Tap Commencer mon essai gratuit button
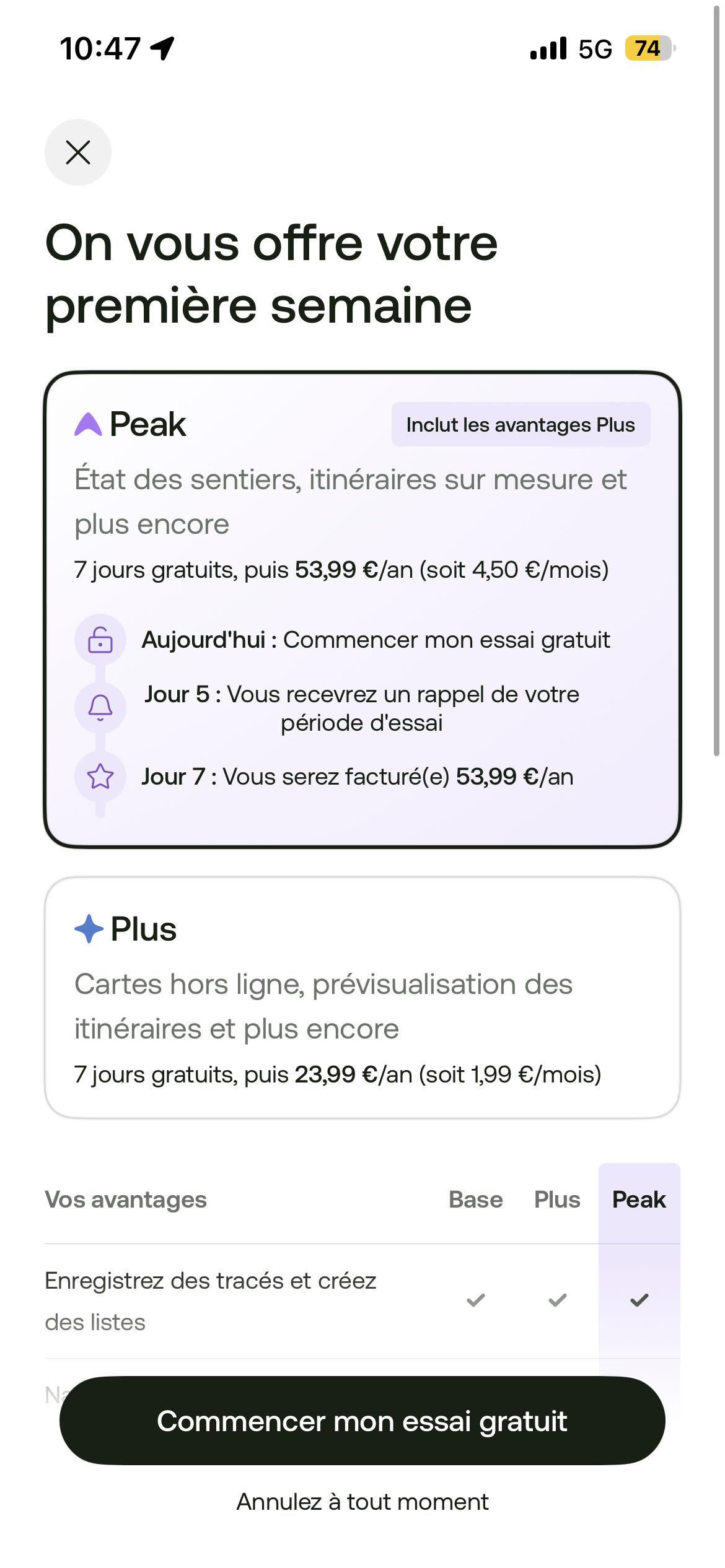This screenshot has height=1568, width=725. point(362,1421)
